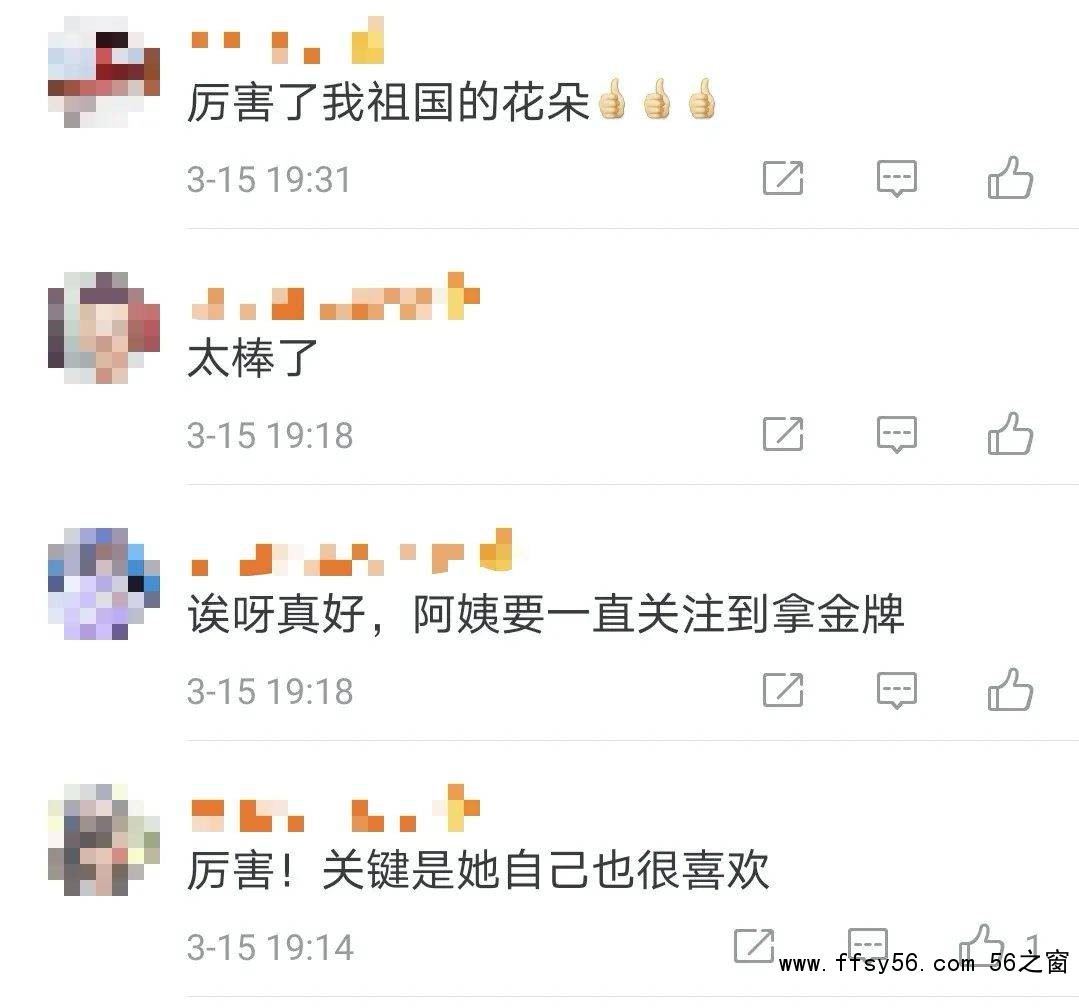Like the comment 厉害了我祖国的花朵
This screenshot has width=1079, height=1008.
coord(1010,179)
